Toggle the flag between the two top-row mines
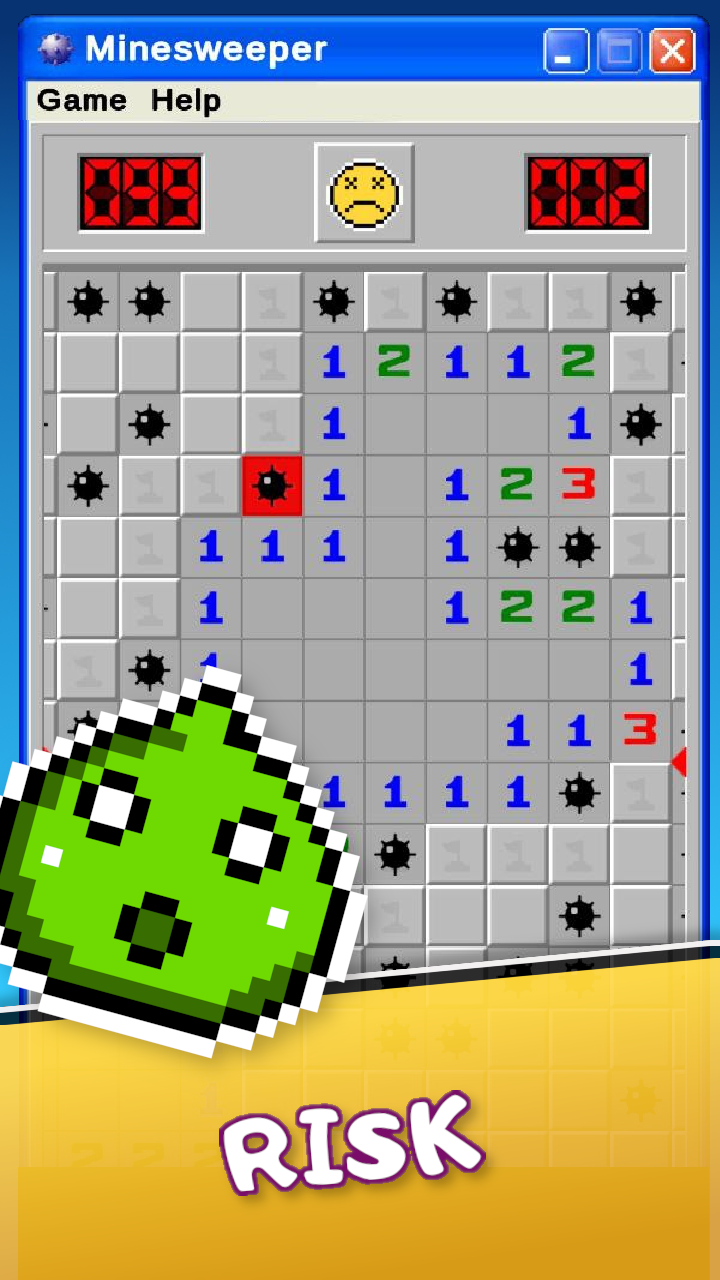The image size is (720, 1280). click(x=394, y=302)
